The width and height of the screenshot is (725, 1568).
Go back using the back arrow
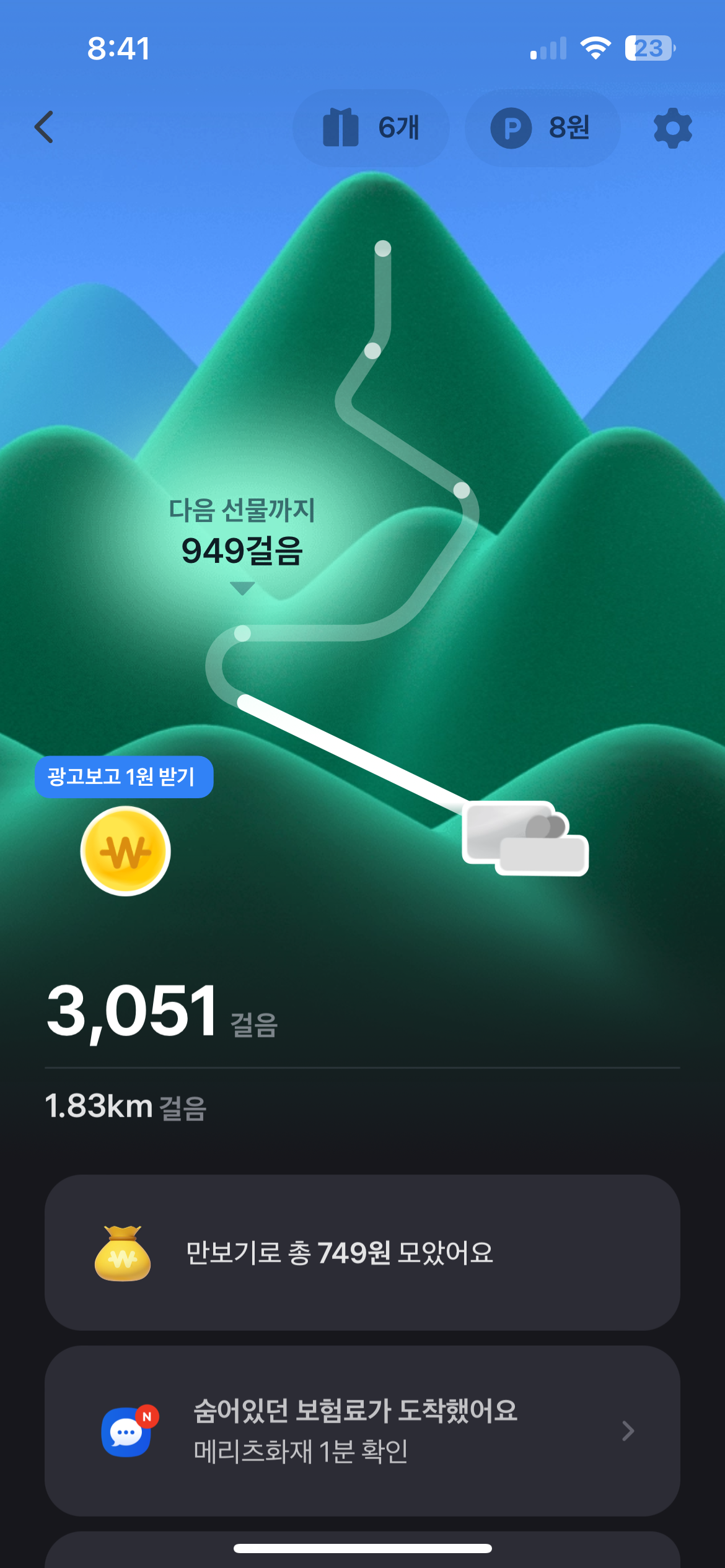pos(44,128)
